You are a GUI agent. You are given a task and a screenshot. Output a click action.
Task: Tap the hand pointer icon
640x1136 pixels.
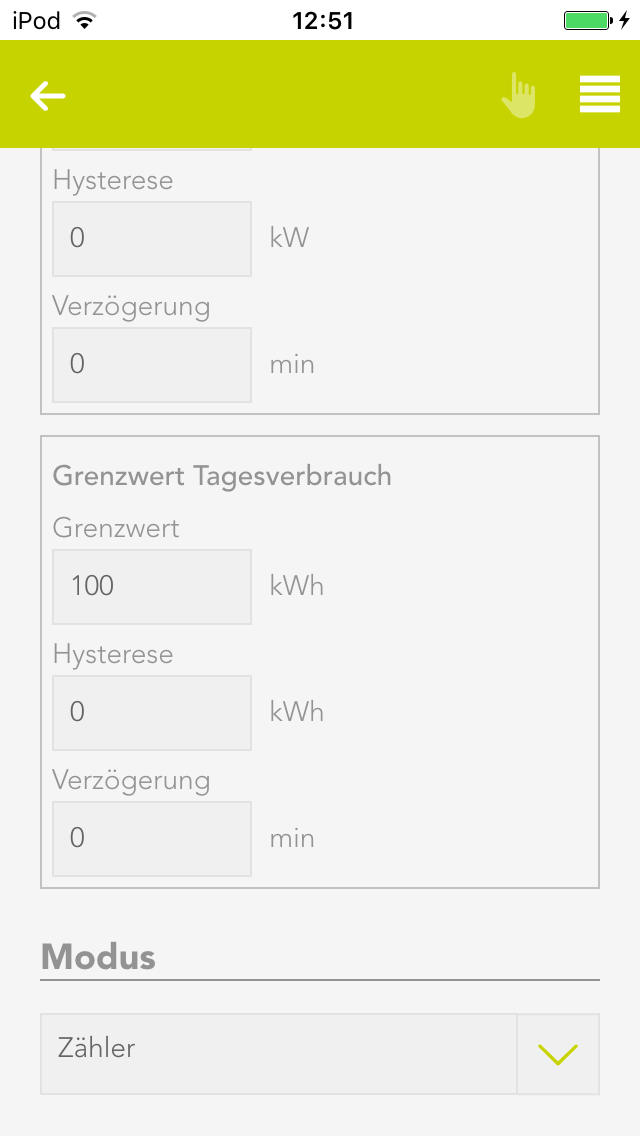click(x=519, y=96)
